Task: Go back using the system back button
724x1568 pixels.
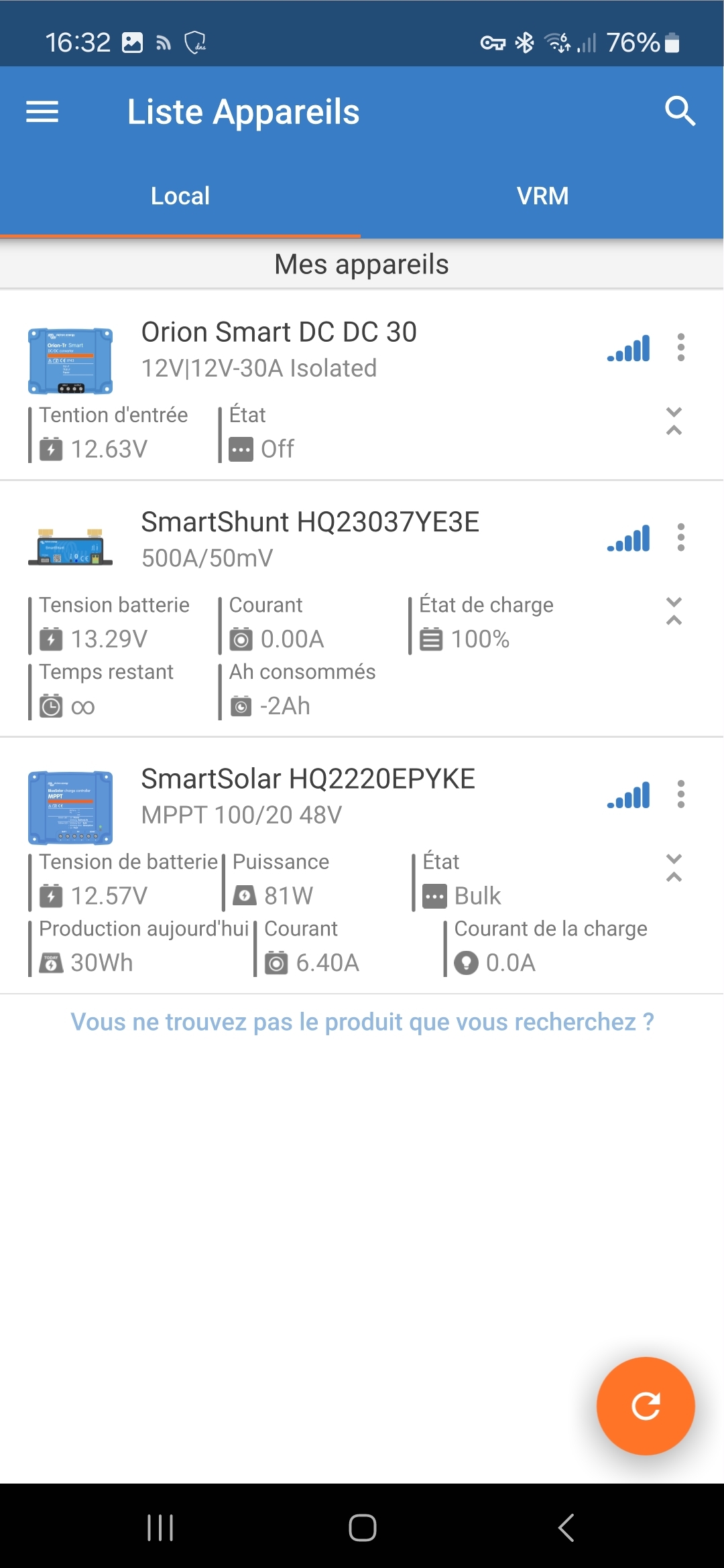Action: click(x=566, y=1528)
